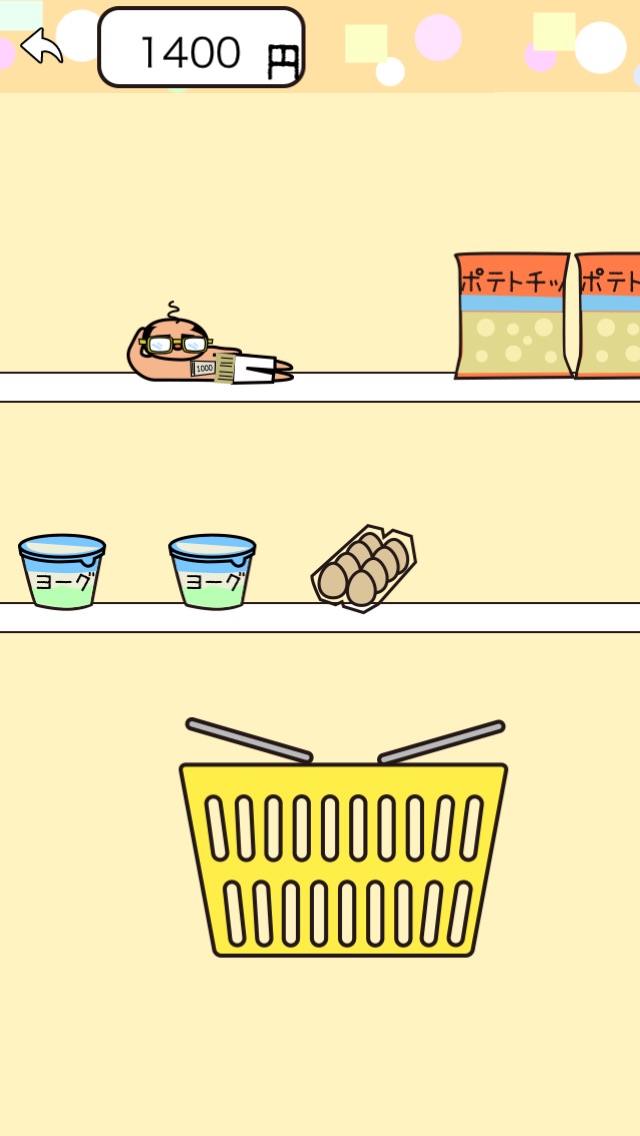Tap the back arrow icon
Screen dimensions: 640x1136
coord(41,46)
